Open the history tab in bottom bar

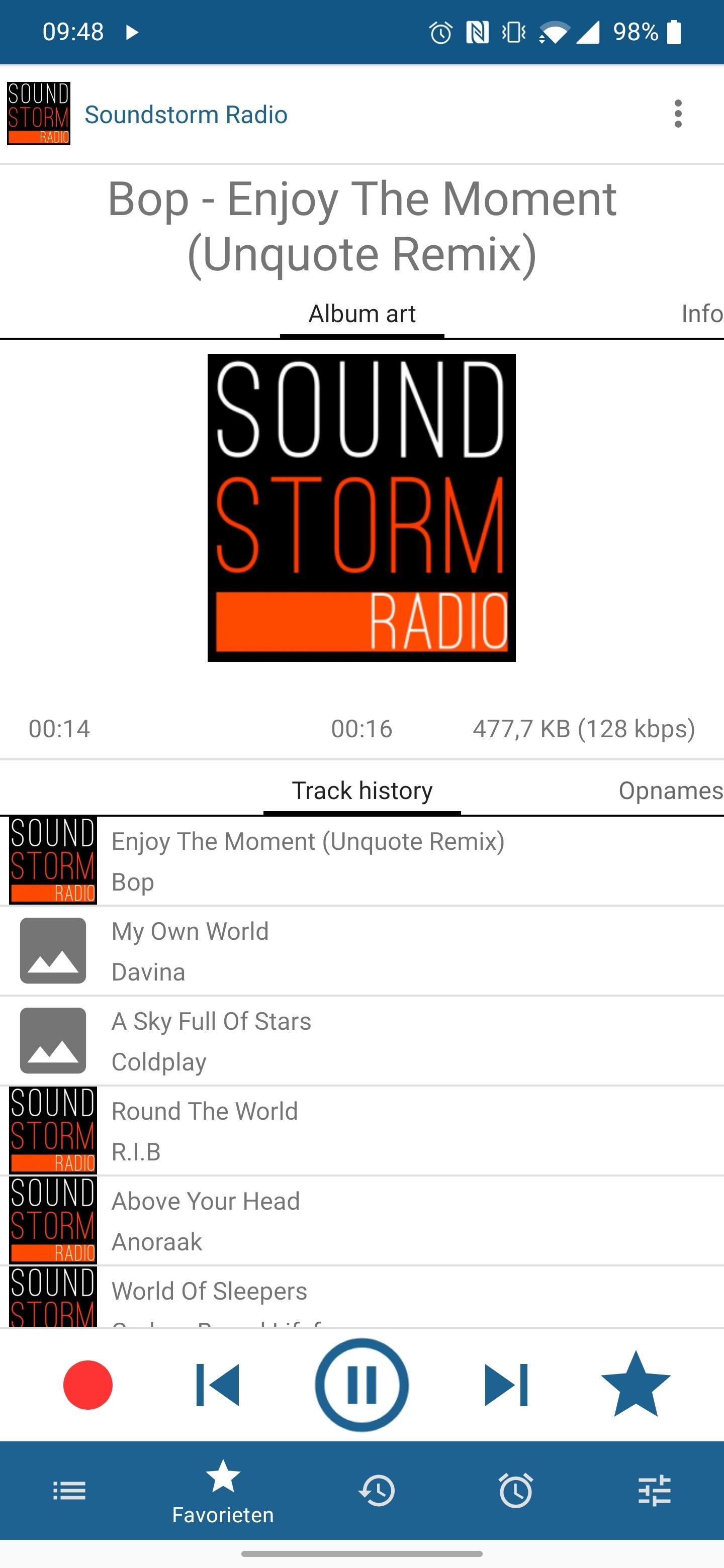[x=377, y=1491]
